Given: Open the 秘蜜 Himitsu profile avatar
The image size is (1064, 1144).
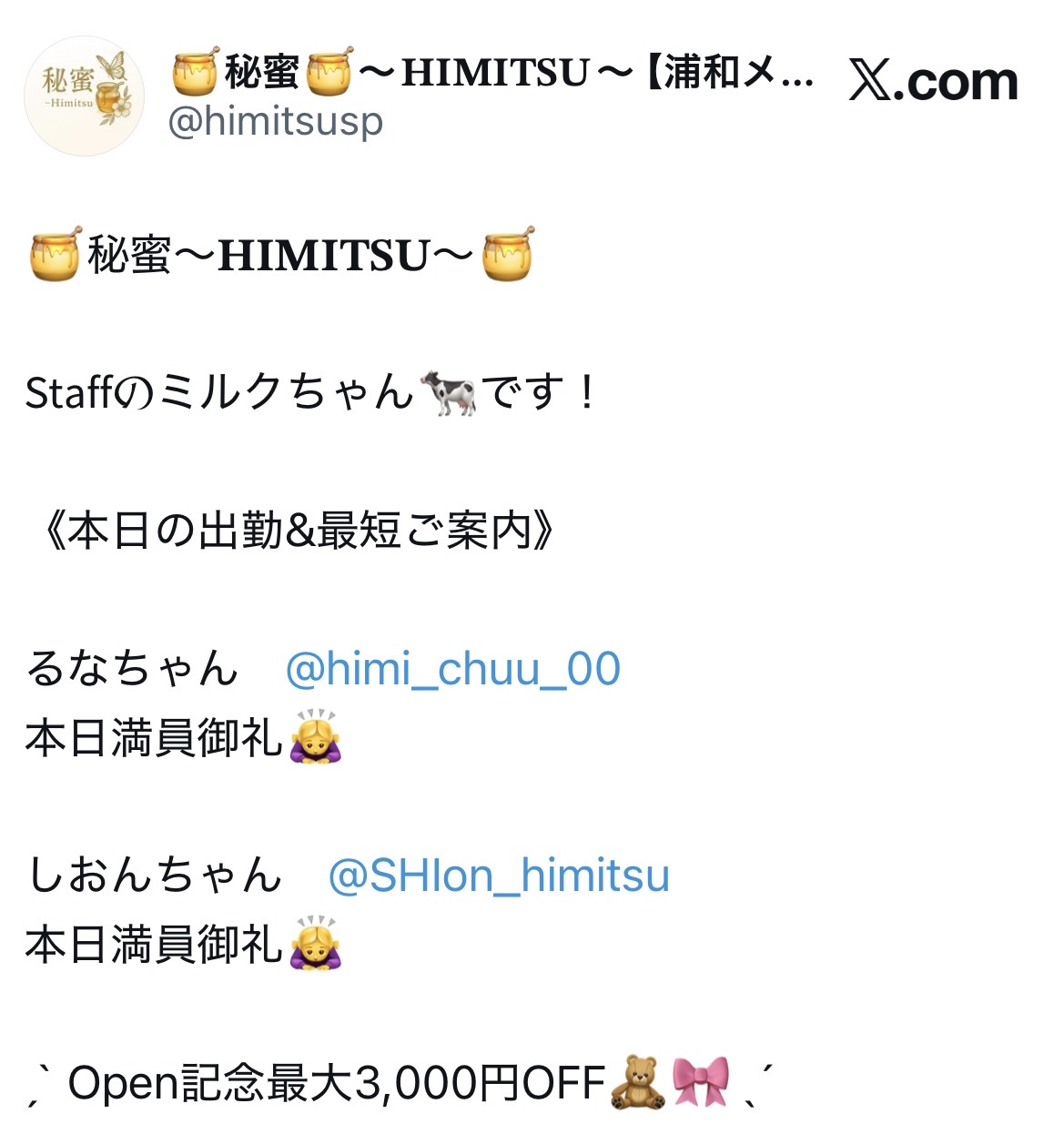Looking at the screenshot, I should pos(84,96).
